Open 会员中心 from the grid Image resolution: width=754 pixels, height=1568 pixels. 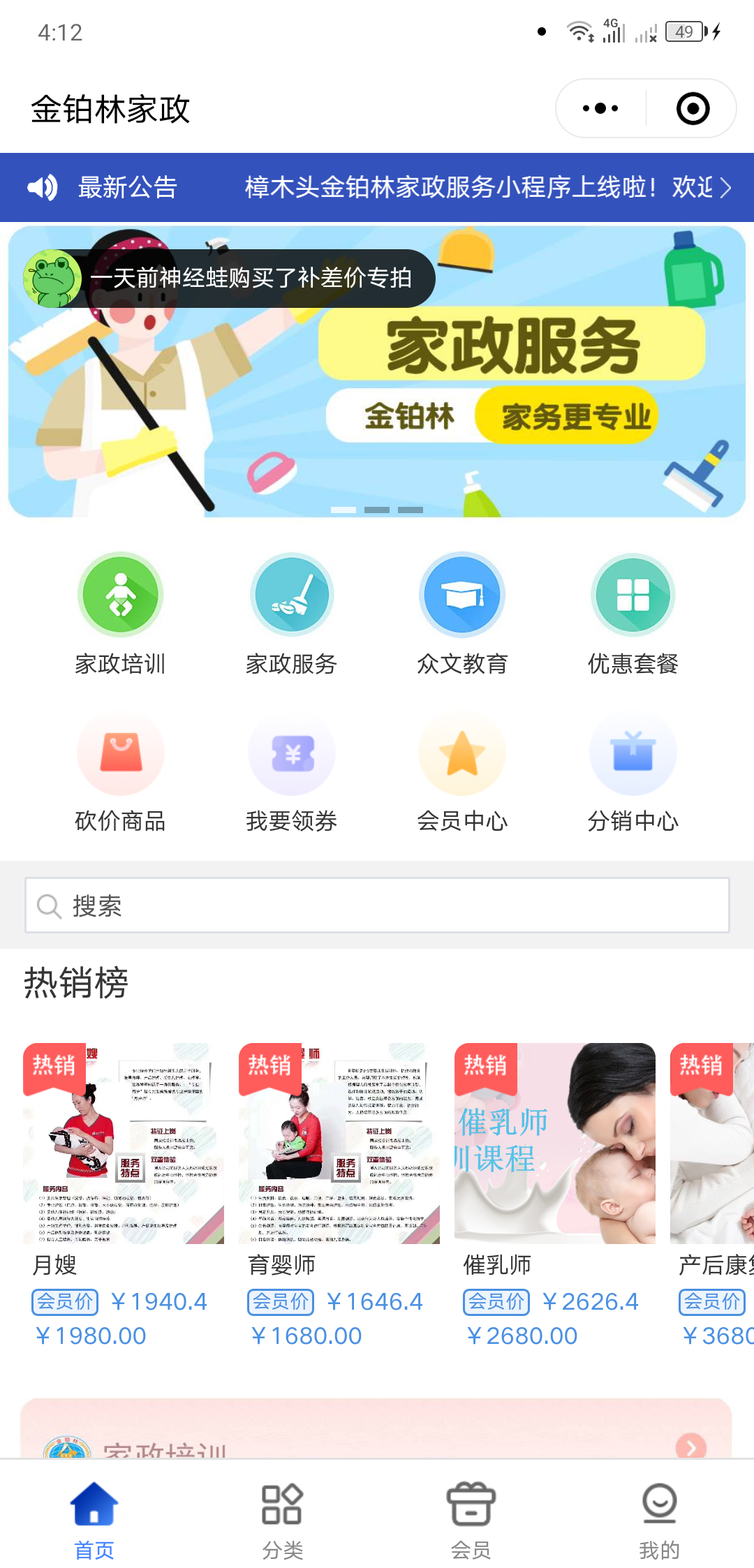462,771
